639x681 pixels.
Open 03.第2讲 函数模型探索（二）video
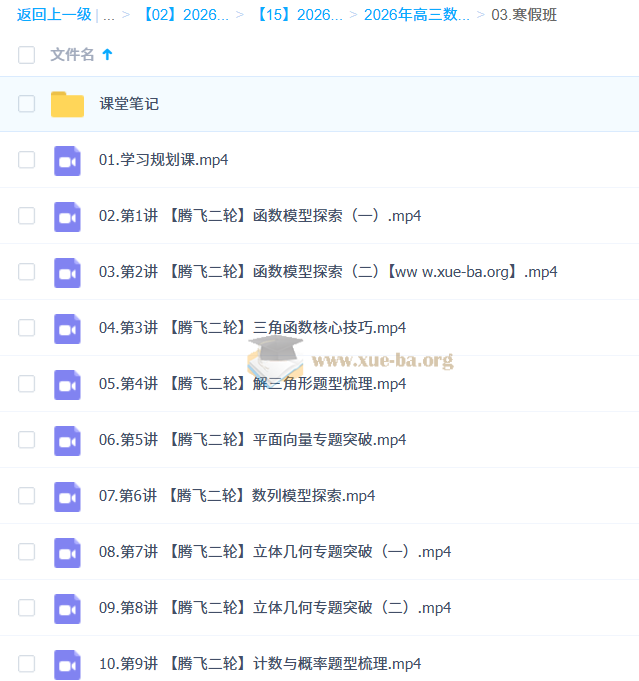coord(328,272)
